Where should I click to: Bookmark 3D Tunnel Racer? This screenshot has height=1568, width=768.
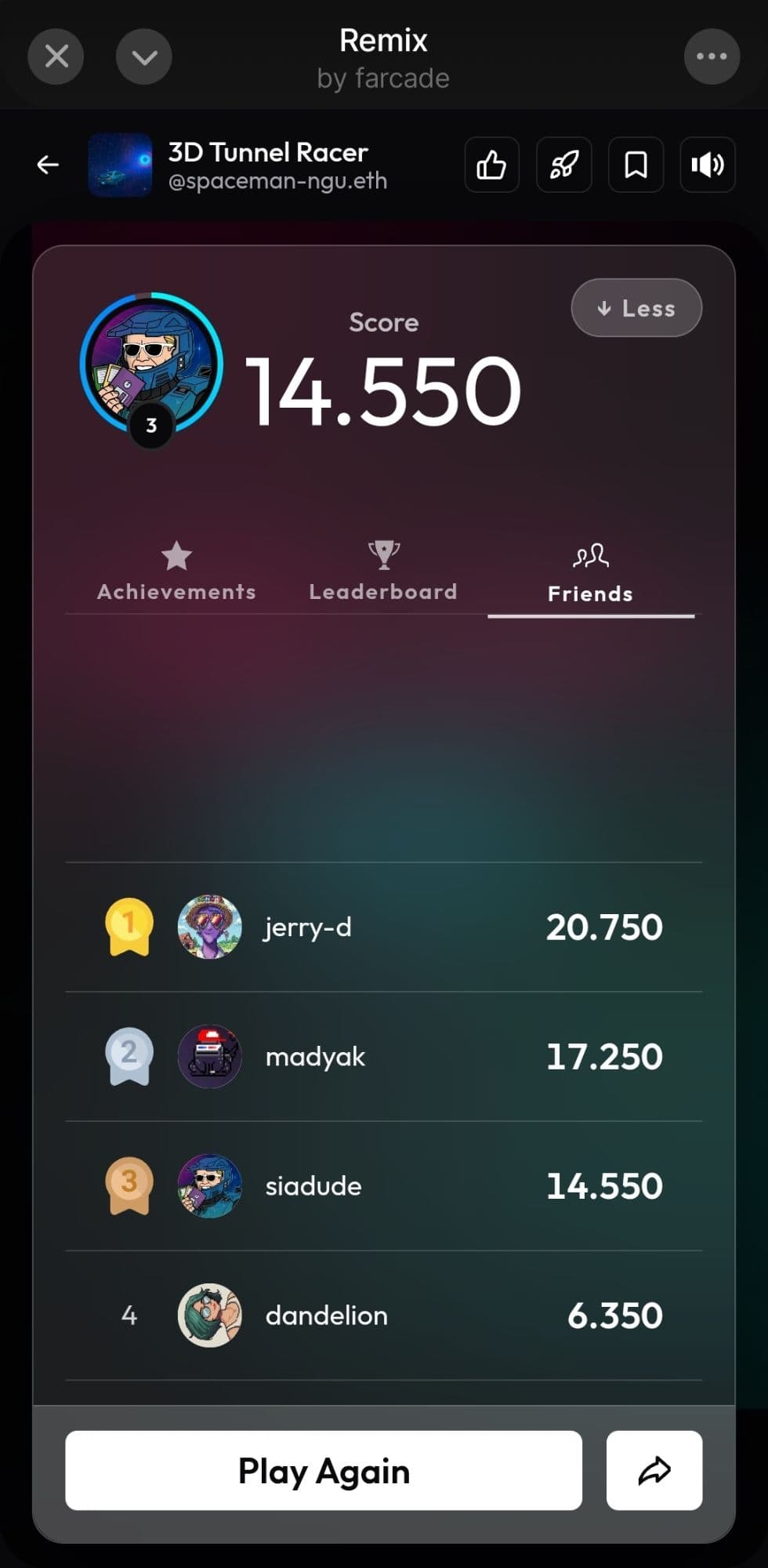[636, 165]
